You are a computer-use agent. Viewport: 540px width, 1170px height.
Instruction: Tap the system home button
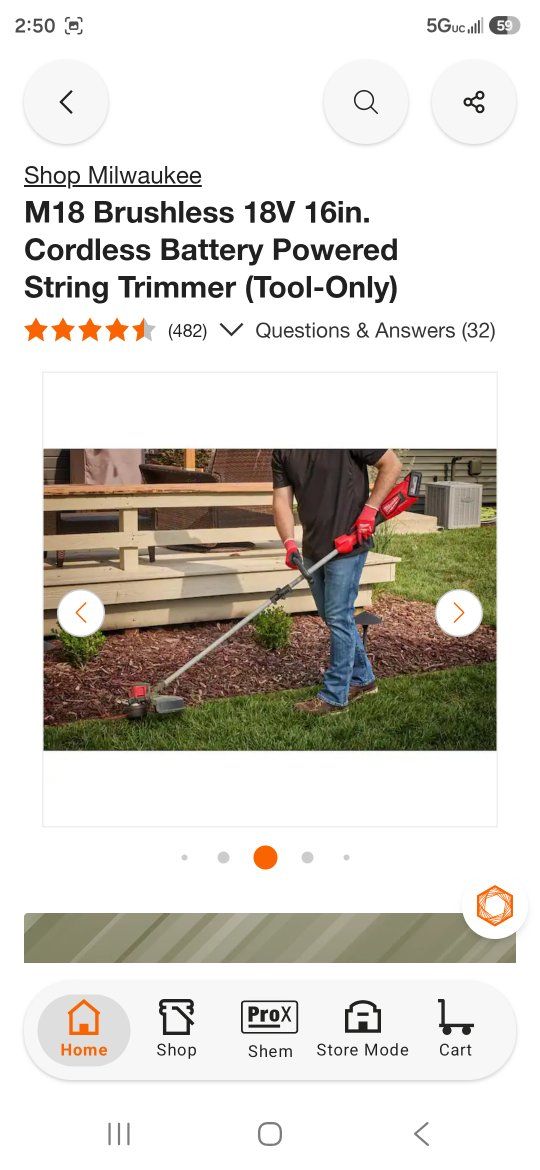pyautogui.click(x=270, y=1134)
